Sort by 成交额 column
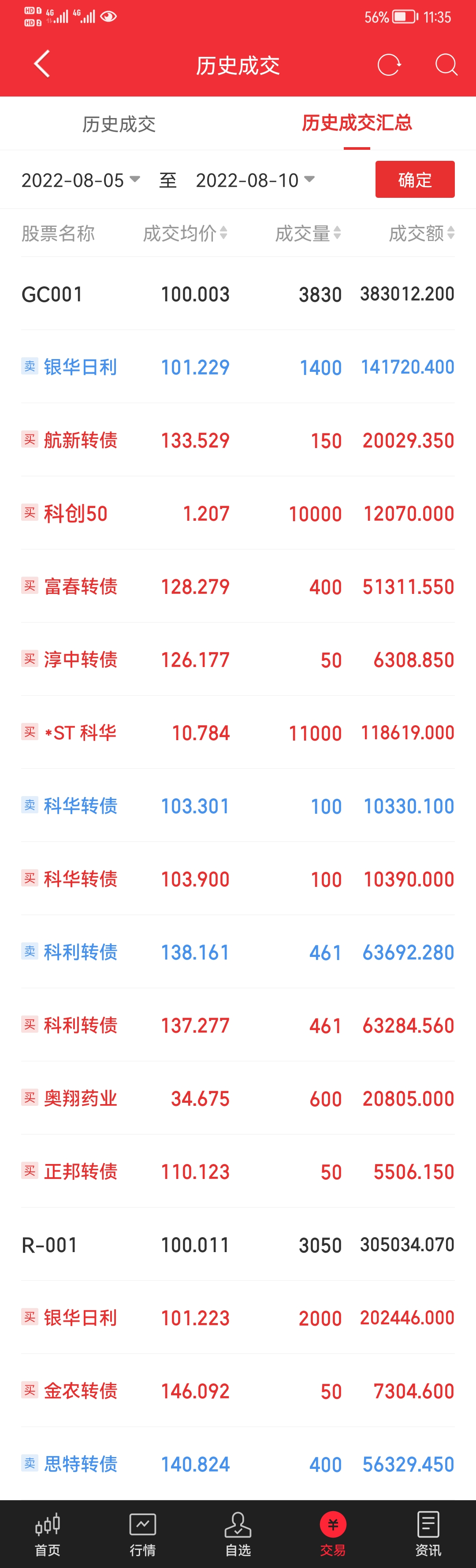The height and width of the screenshot is (1568, 476). pos(421,233)
